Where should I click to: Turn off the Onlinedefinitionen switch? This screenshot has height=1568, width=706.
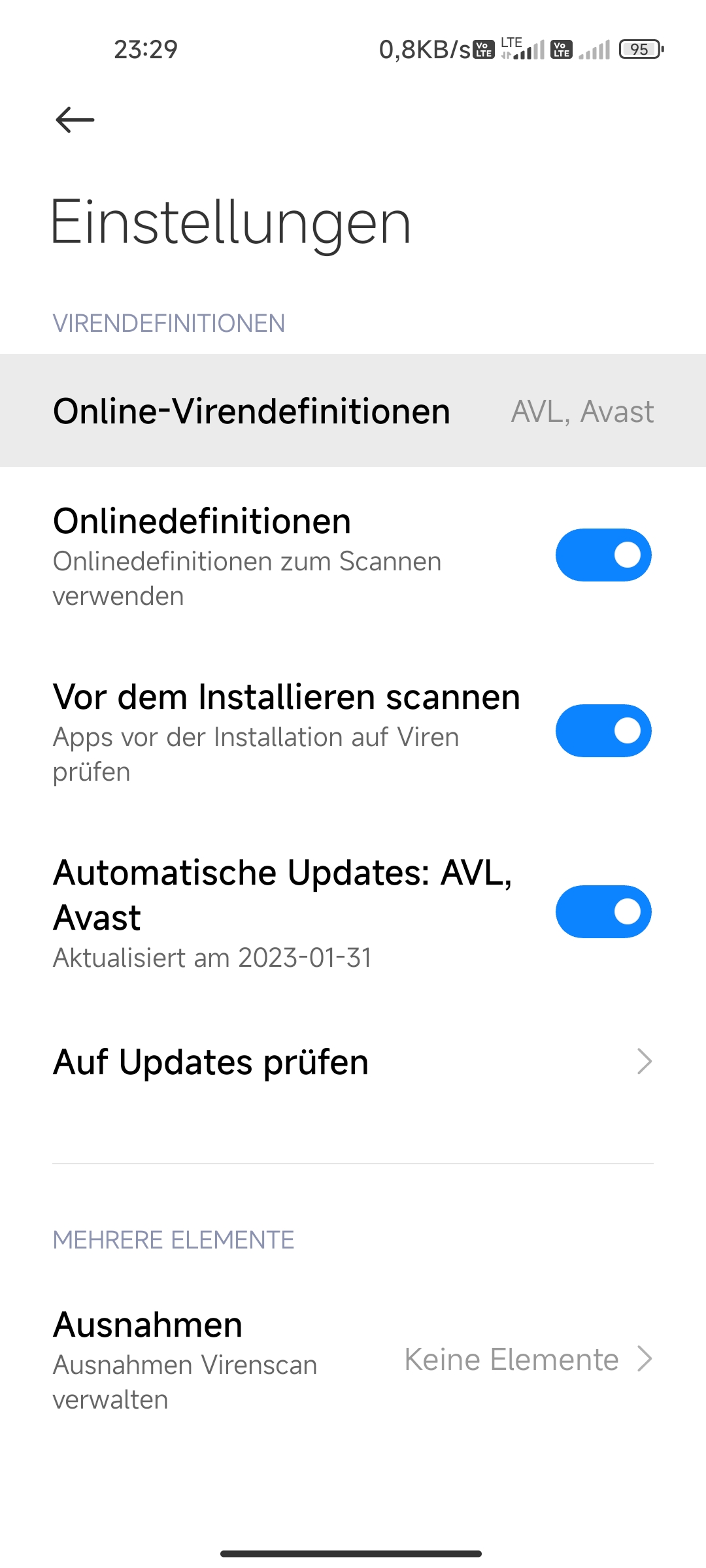pyautogui.click(x=603, y=555)
